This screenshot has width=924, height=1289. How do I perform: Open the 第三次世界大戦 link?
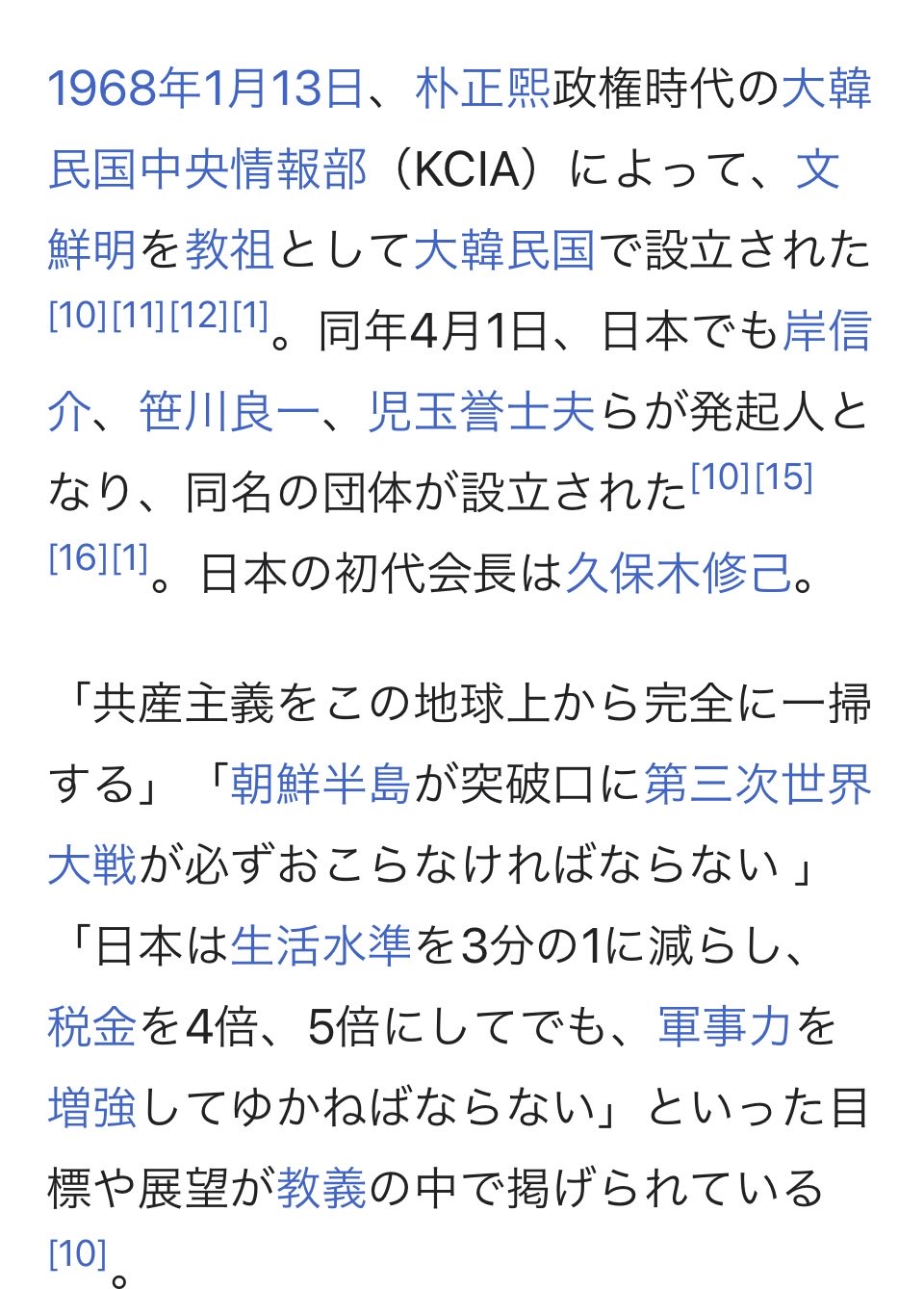pyautogui.click(x=757, y=784)
